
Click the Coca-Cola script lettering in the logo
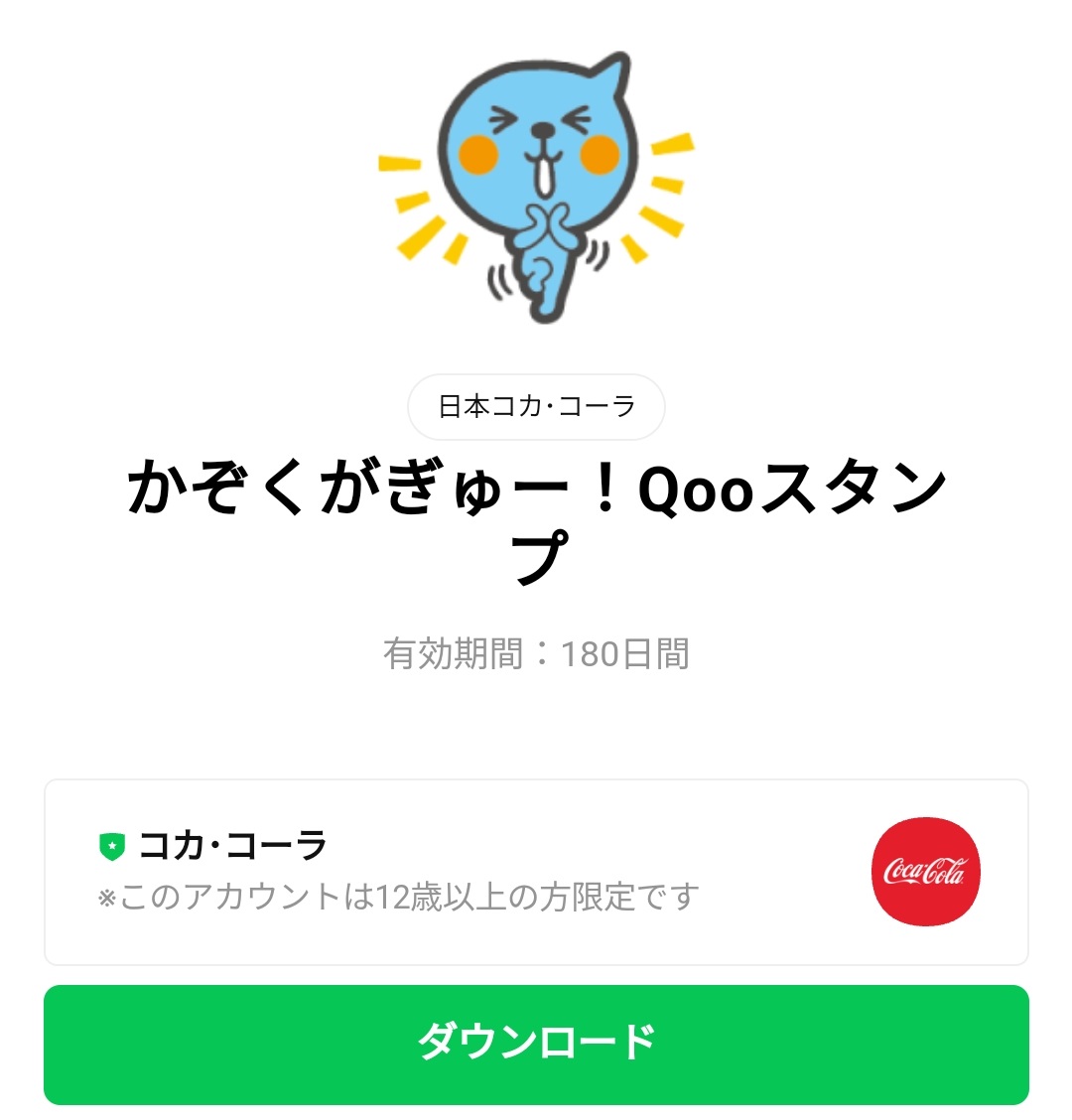tap(925, 873)
